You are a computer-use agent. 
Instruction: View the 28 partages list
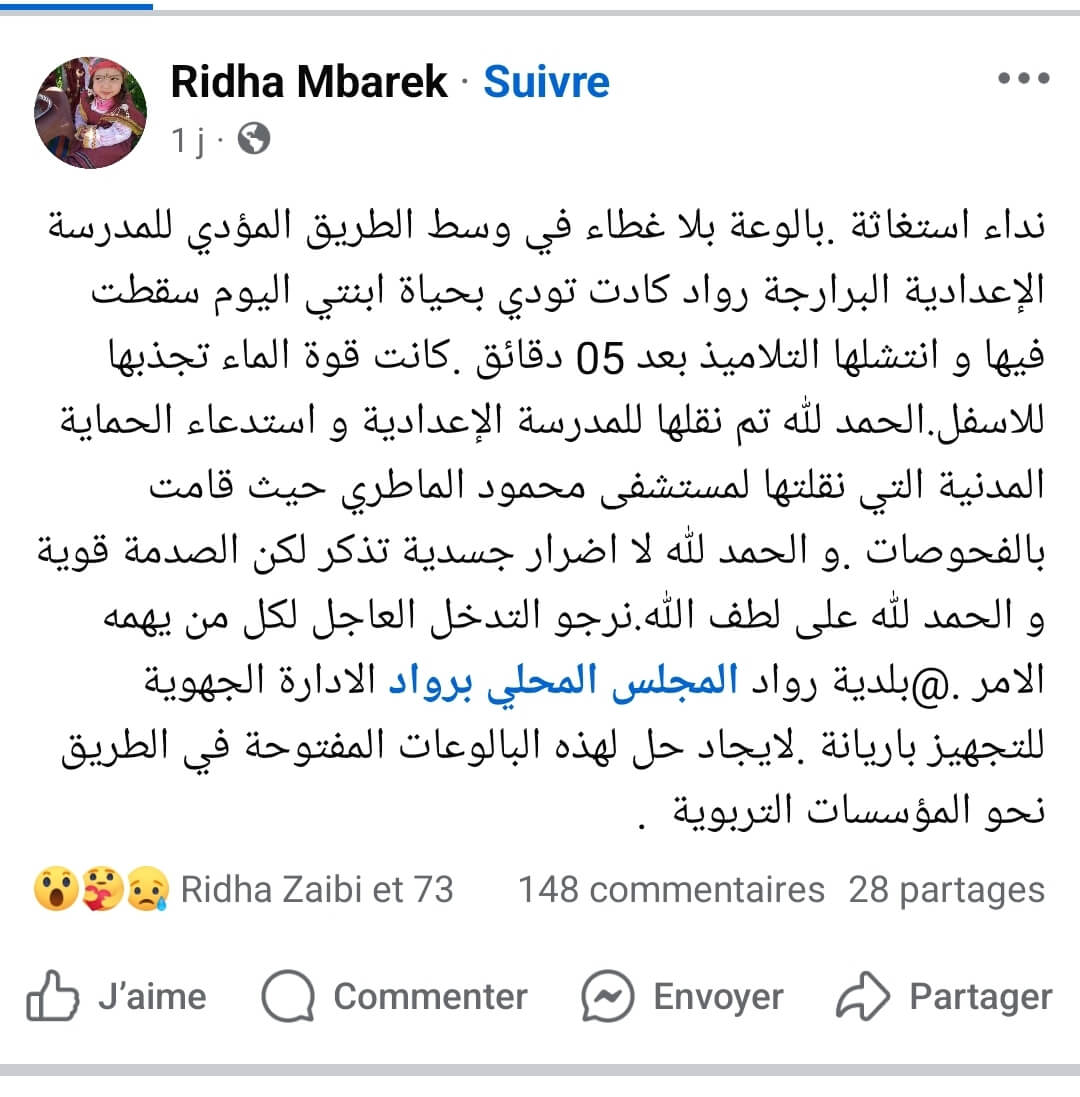tap(946, 889)
